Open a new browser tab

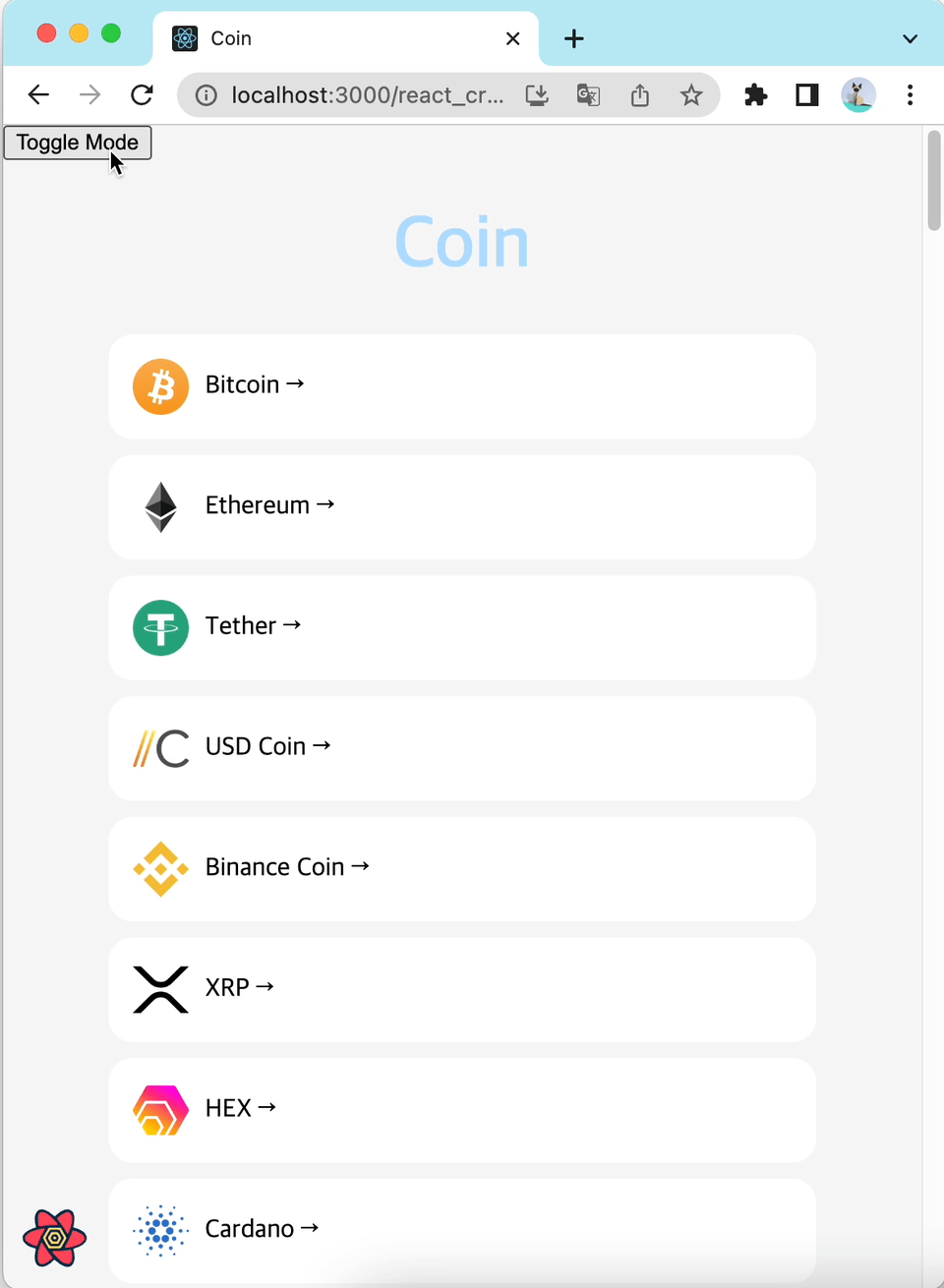(x=574, y=38)
